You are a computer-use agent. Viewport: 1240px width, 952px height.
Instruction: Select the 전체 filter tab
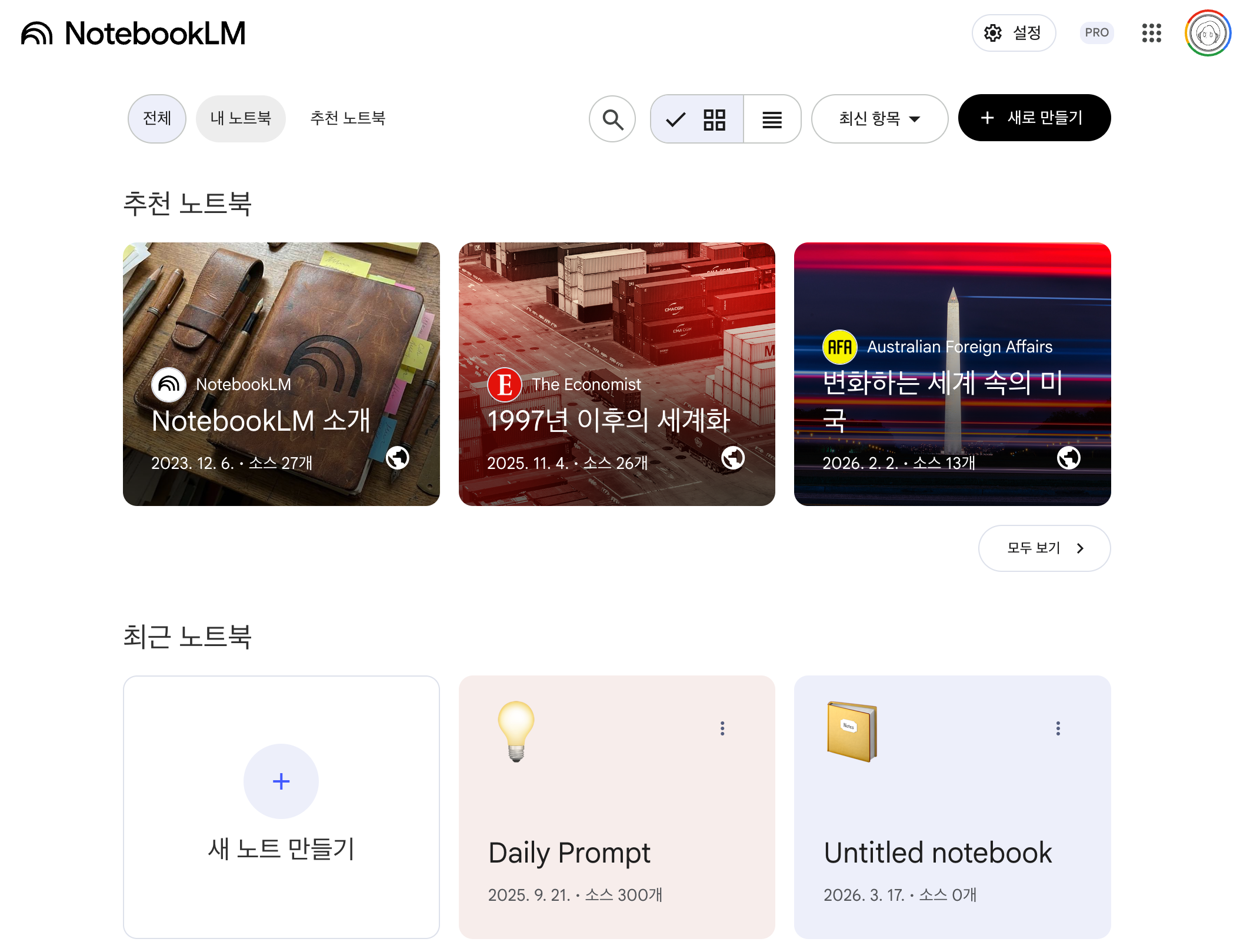coord(157,118)
